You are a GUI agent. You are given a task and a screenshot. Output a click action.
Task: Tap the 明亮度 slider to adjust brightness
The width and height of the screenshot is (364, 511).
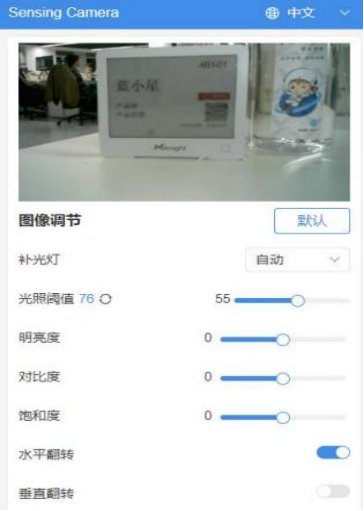click(283, 340)
